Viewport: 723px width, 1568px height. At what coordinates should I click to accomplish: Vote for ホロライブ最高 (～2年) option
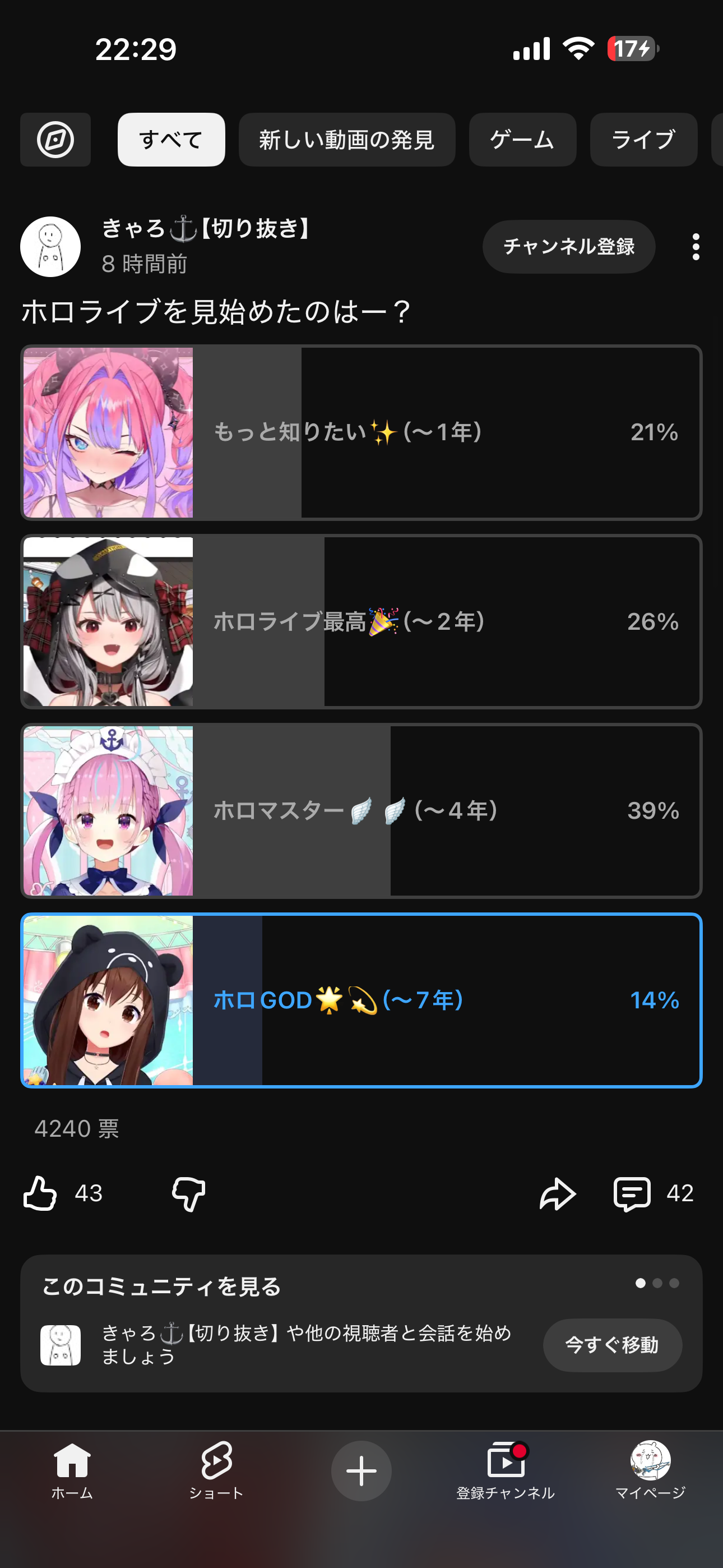pos(361,621)
